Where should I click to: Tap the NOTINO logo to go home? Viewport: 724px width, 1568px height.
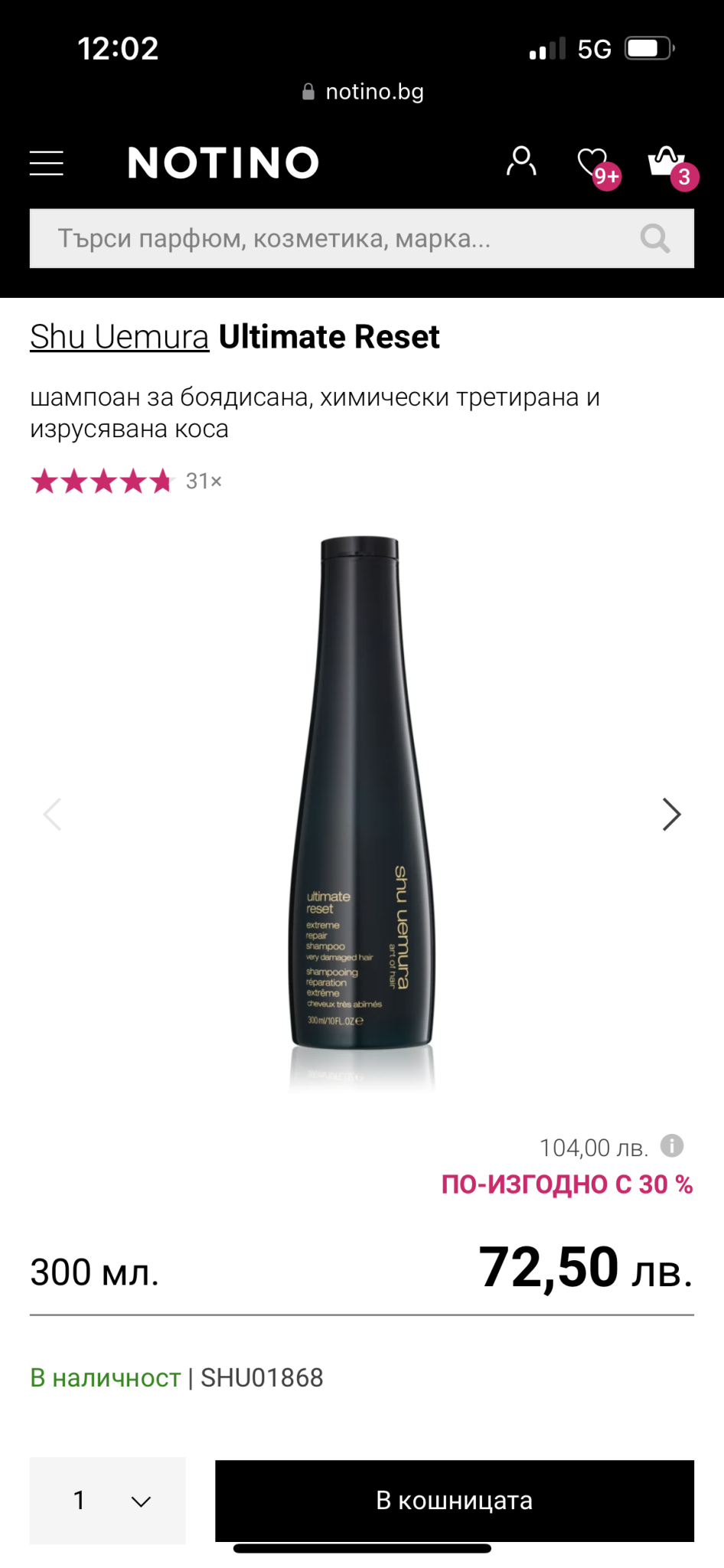(223, 163)
